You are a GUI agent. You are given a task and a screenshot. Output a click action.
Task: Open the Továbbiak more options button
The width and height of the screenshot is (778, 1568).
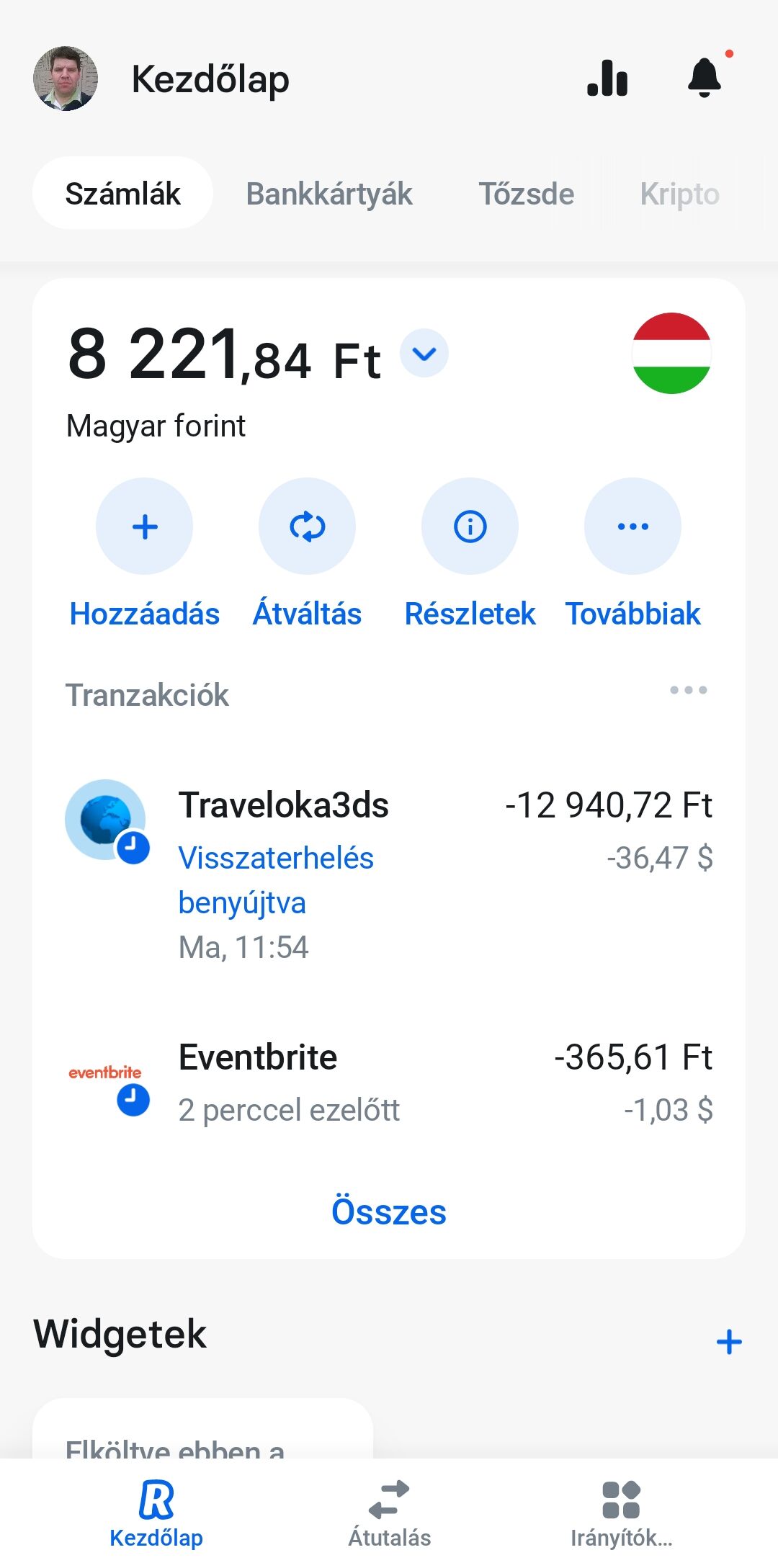632,527
